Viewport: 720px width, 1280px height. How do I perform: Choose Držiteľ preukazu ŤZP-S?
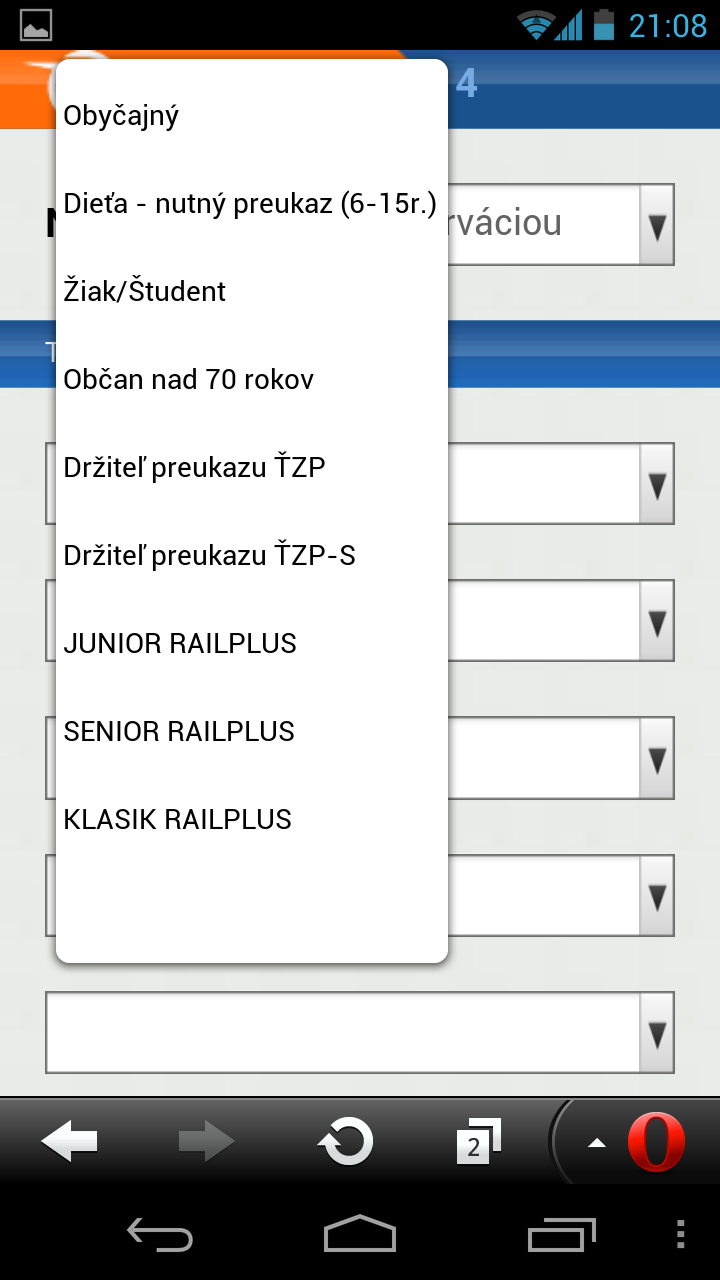pyautogui.click(x=250, y=556)
